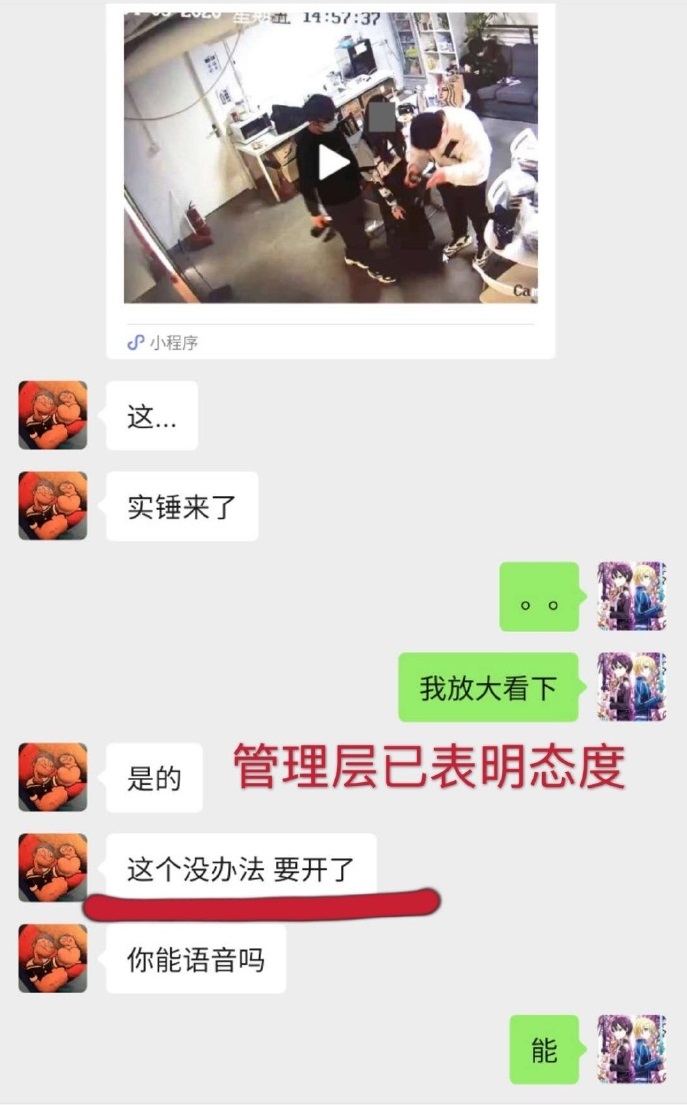
Task: Play the surveillance video mini program card
Action: [x=333, y=163]
